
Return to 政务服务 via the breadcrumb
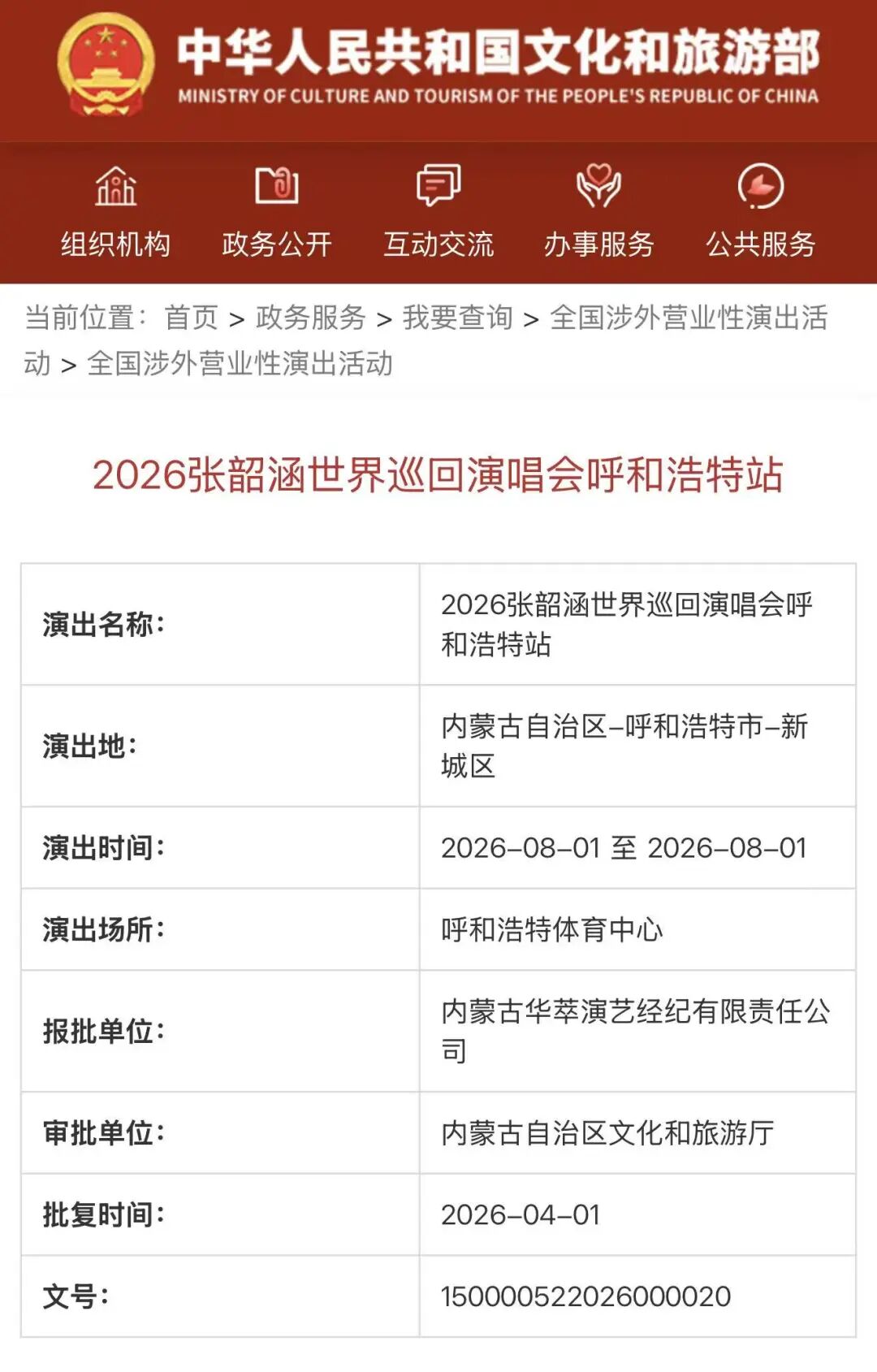[311, 318]
